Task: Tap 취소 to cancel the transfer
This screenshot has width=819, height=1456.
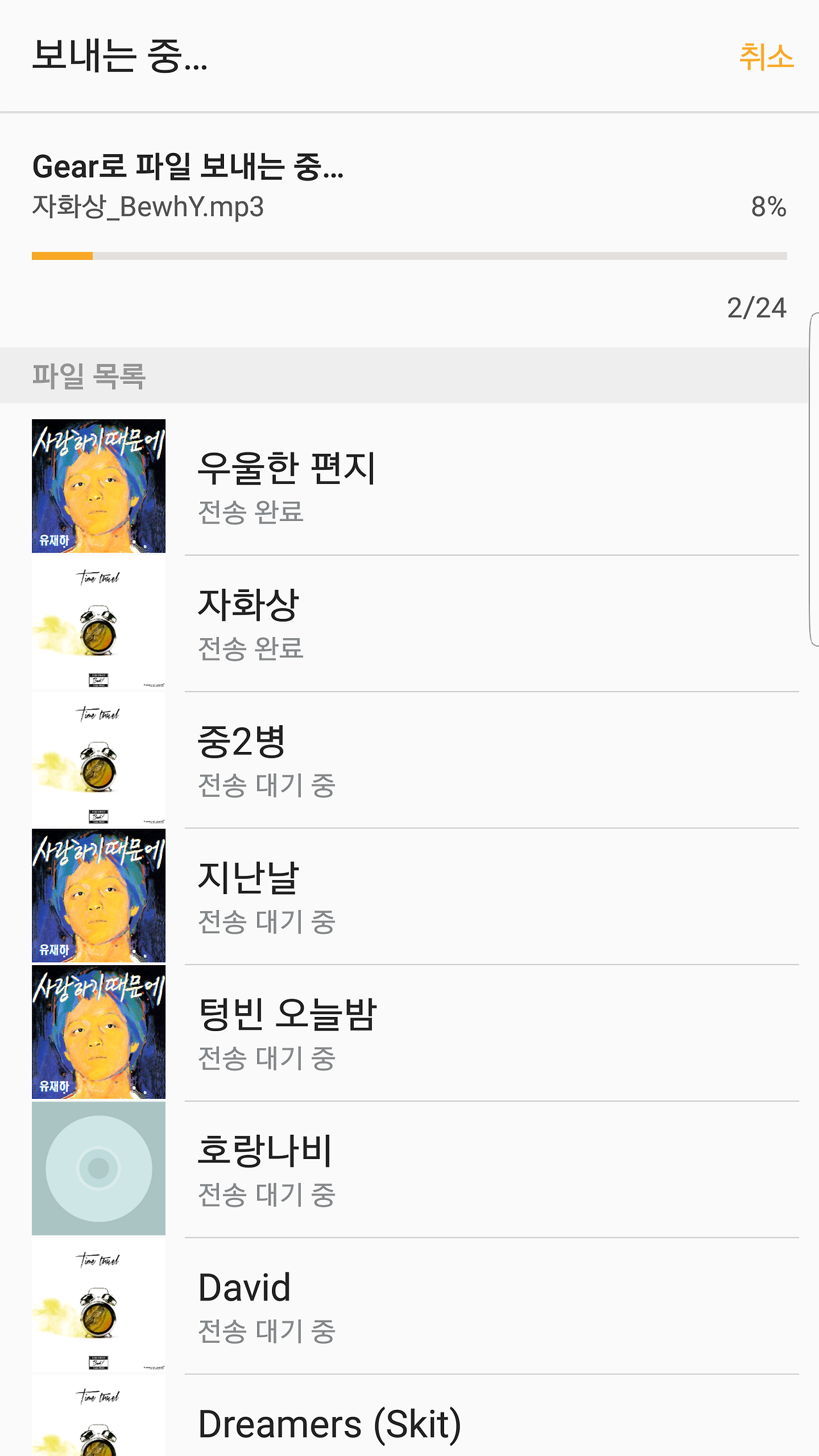Action: [x=766, y=57]
